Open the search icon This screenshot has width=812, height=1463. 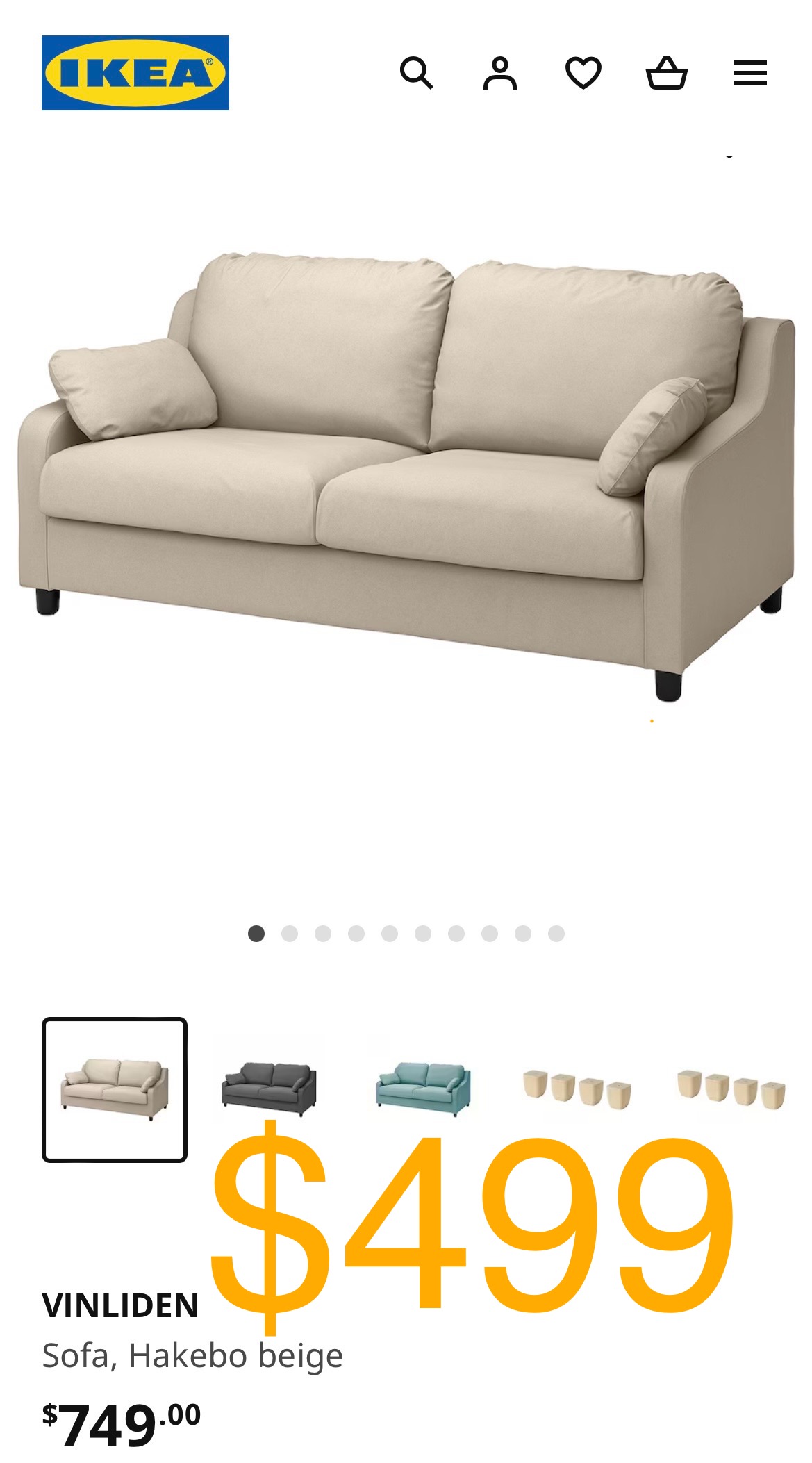(x=416, y=73)
